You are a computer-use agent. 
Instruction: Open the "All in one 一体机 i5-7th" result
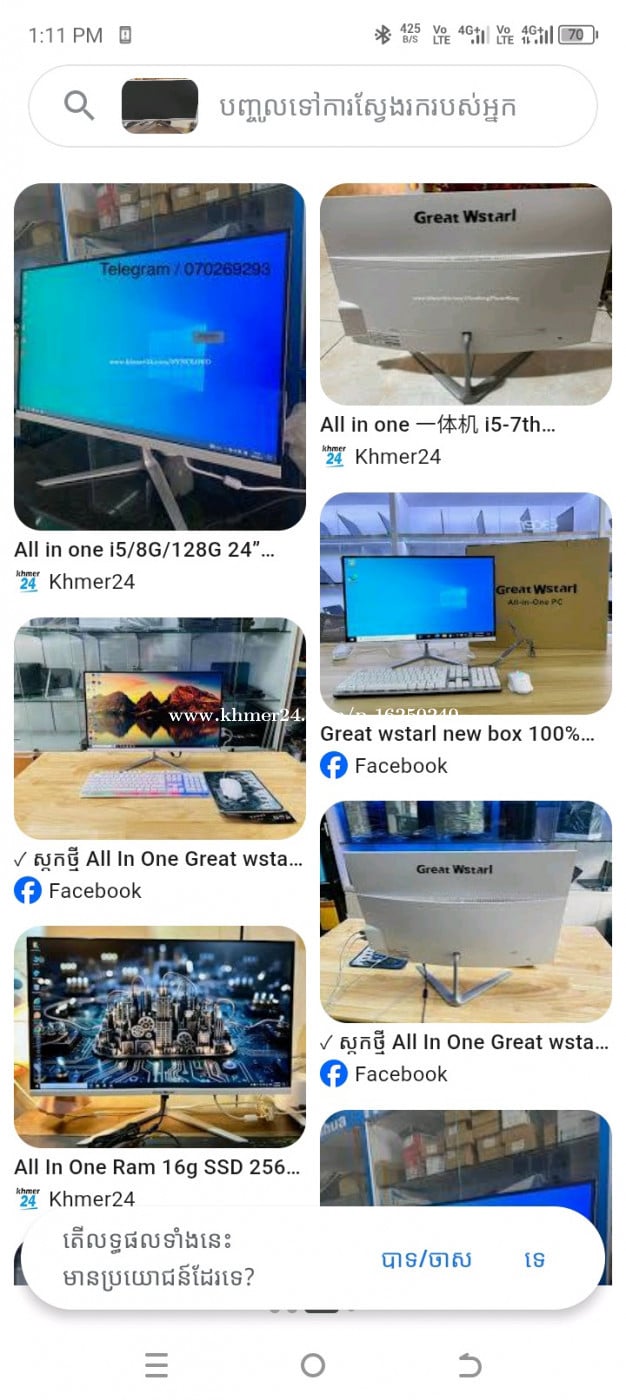click(x=465, y=294)
